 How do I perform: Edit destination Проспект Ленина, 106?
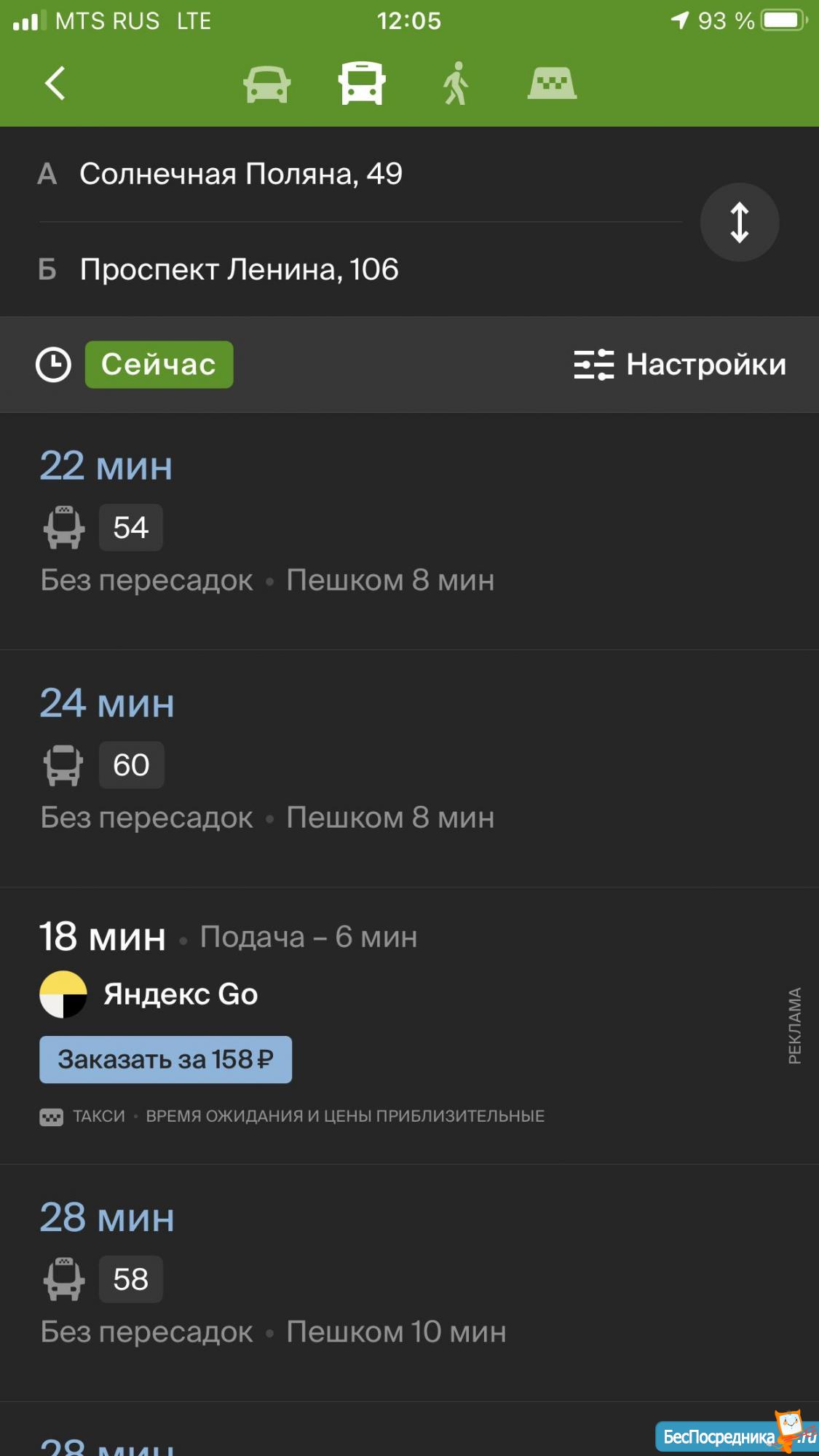tap(239, 269)
